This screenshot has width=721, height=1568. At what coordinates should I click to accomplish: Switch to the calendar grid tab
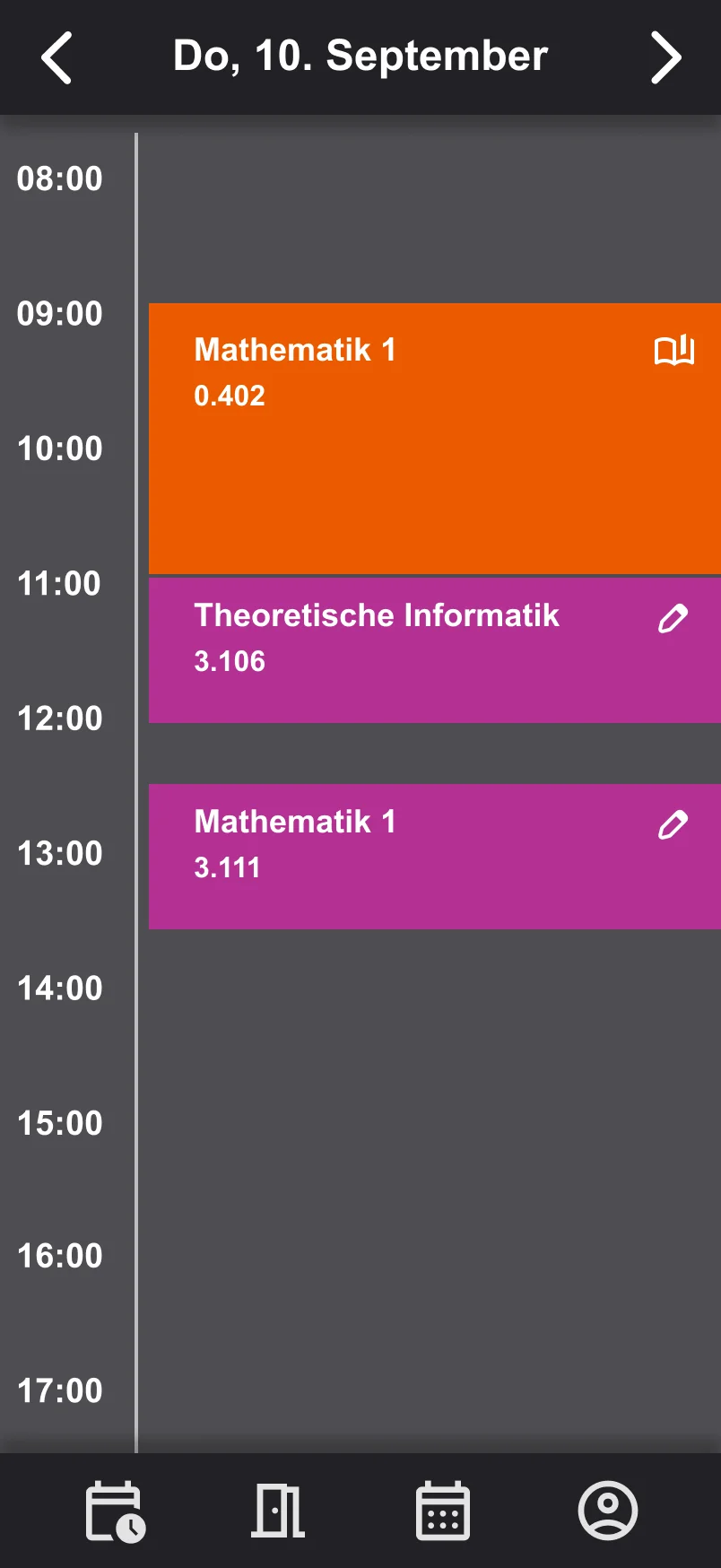(x=443, y=1511)
